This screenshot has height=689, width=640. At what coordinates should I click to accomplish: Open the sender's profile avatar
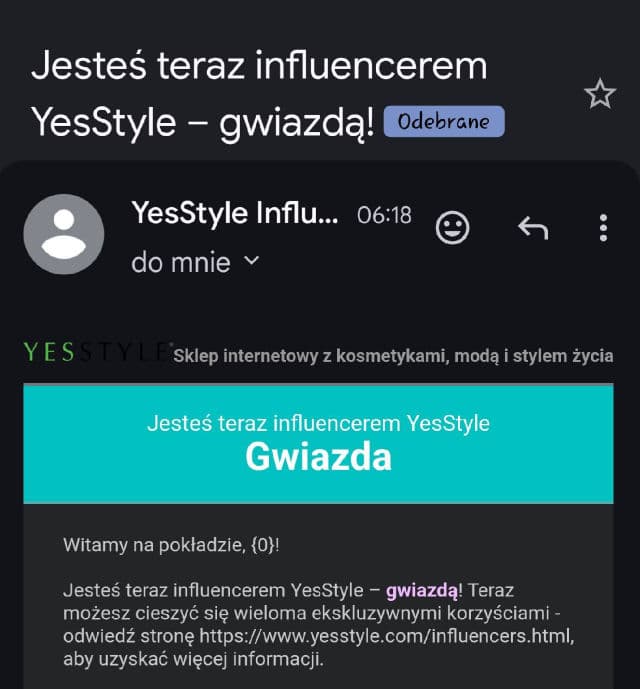click(63, 234)
